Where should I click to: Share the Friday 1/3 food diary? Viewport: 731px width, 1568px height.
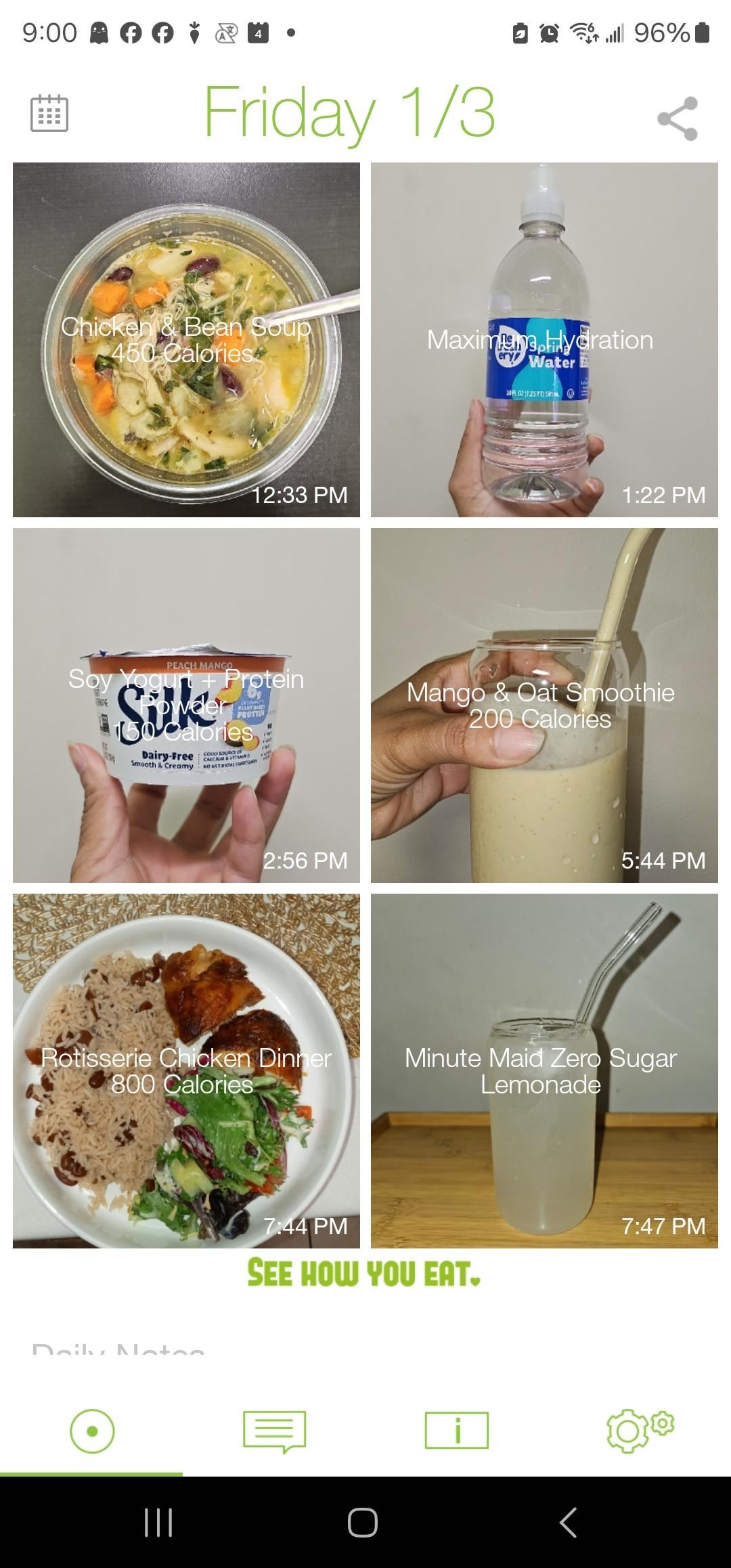coord(677,118)
